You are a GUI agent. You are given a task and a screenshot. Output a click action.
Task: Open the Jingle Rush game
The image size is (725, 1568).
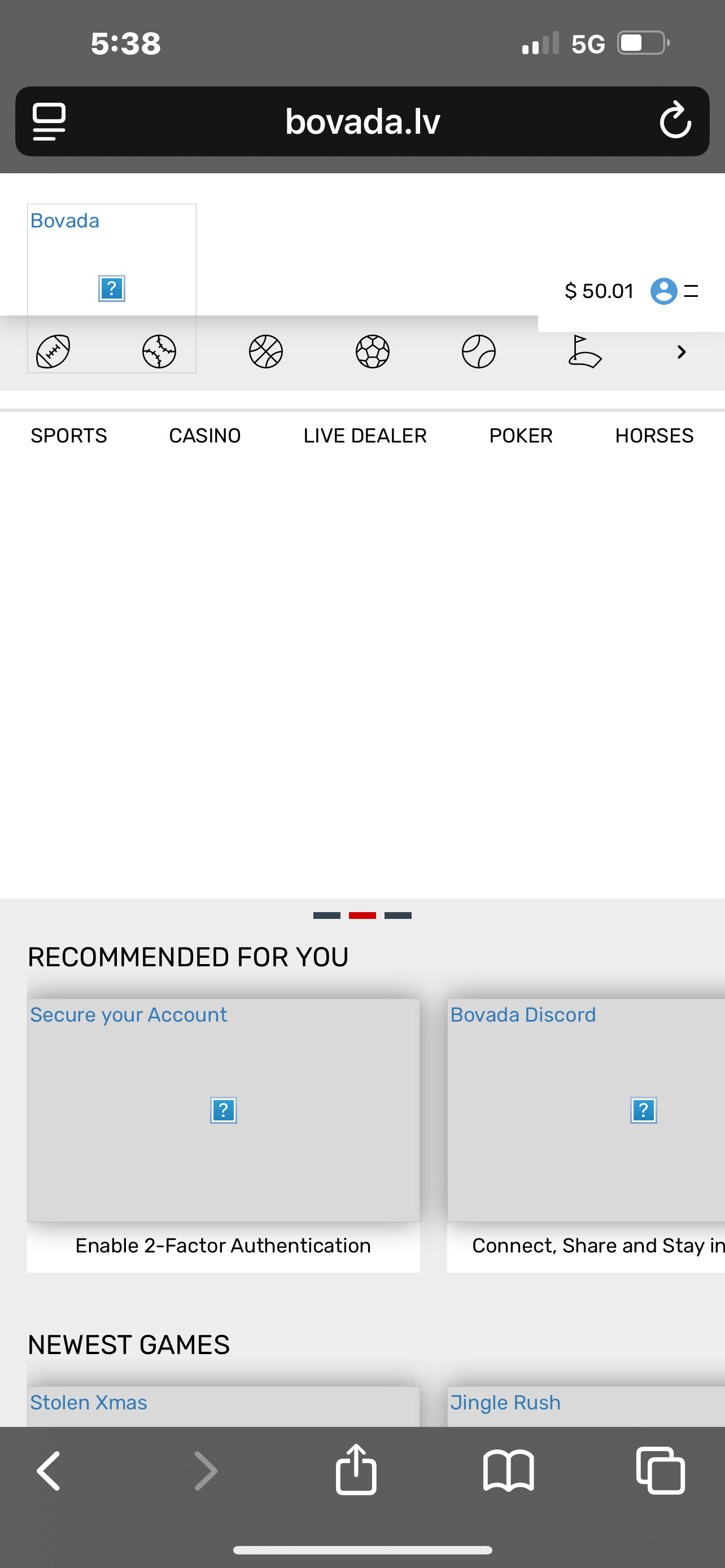pyautogui.click(x=586, y=1406)
